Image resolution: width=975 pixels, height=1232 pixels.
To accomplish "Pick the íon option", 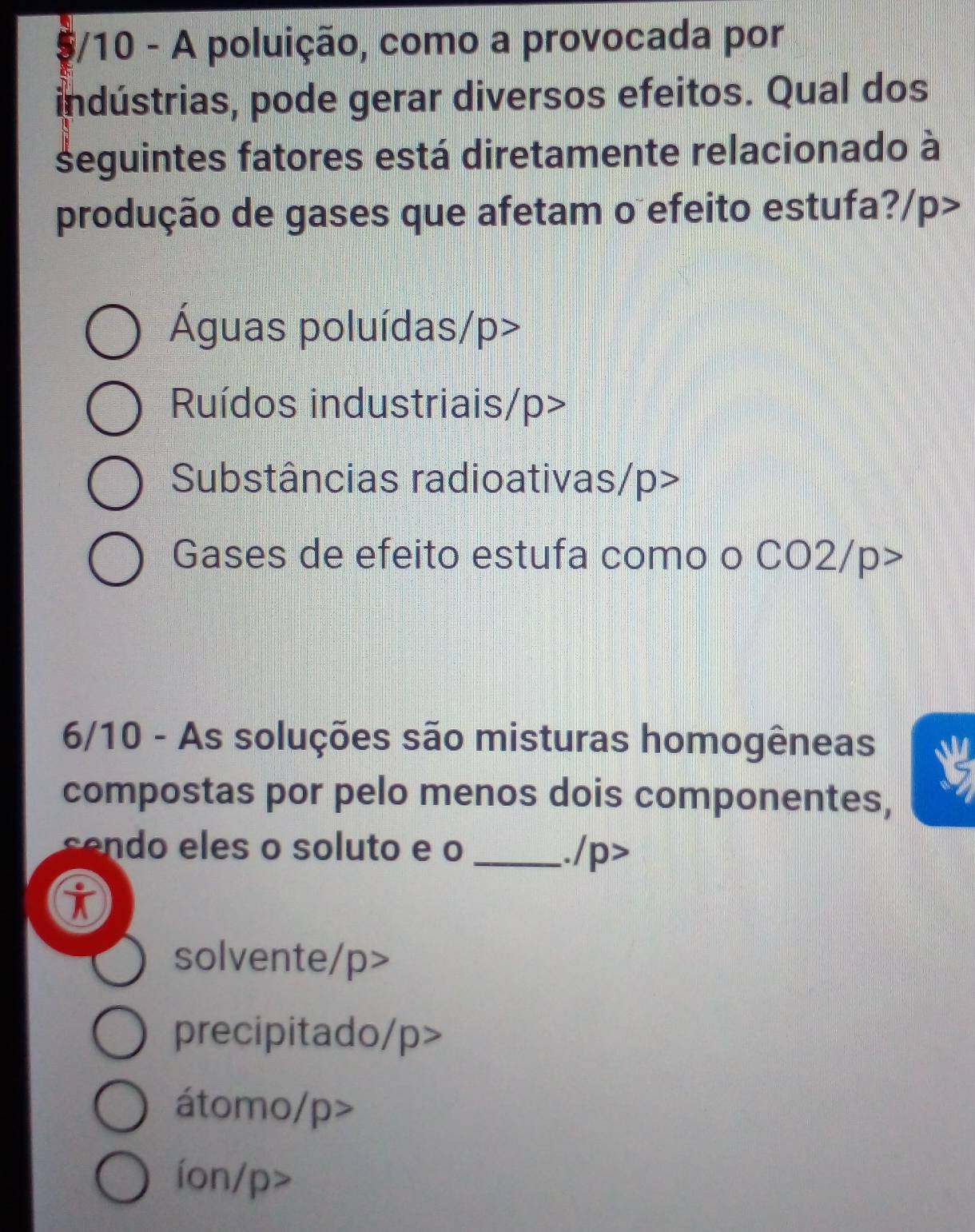I will pos(121,1178).
